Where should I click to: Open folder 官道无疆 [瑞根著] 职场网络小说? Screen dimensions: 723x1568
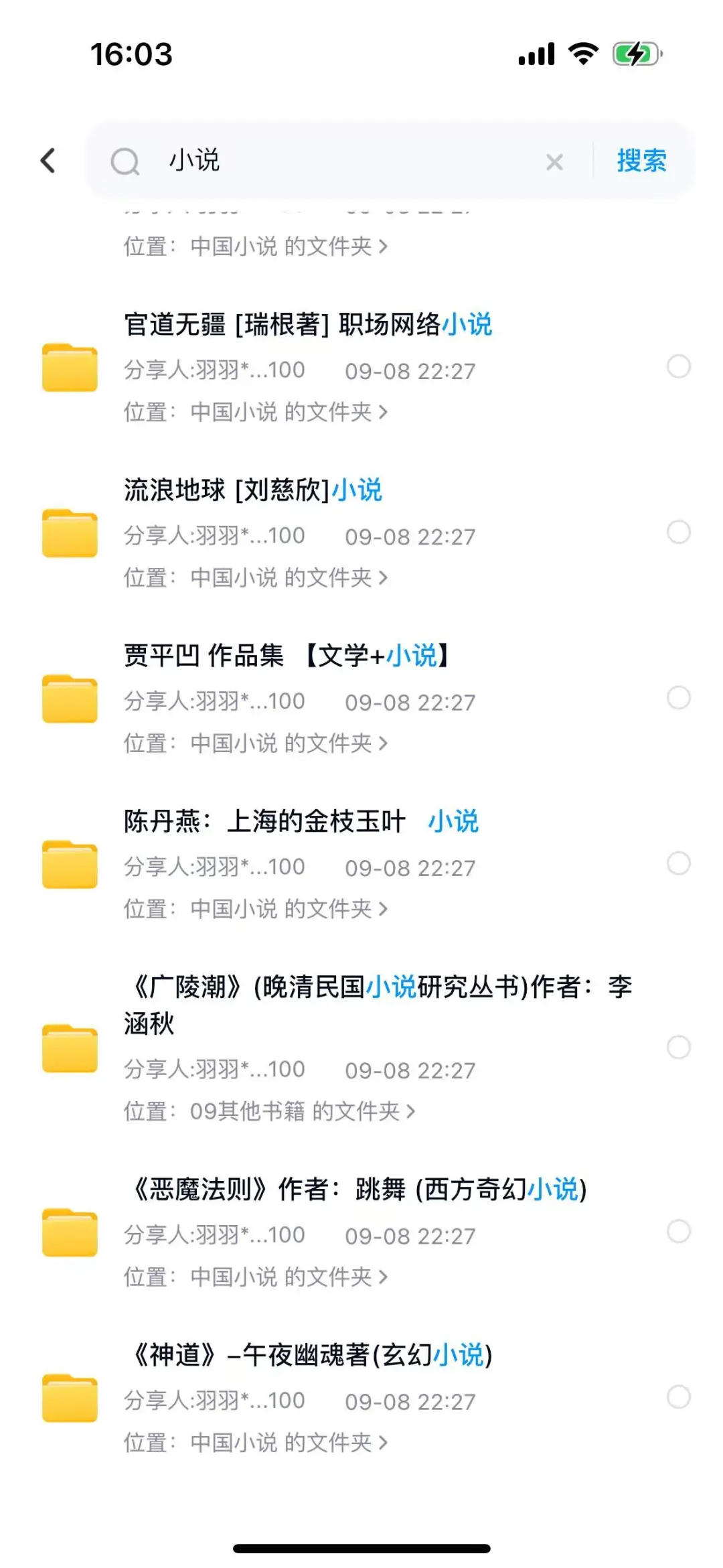pyautogui.click(x=308, y=325)
